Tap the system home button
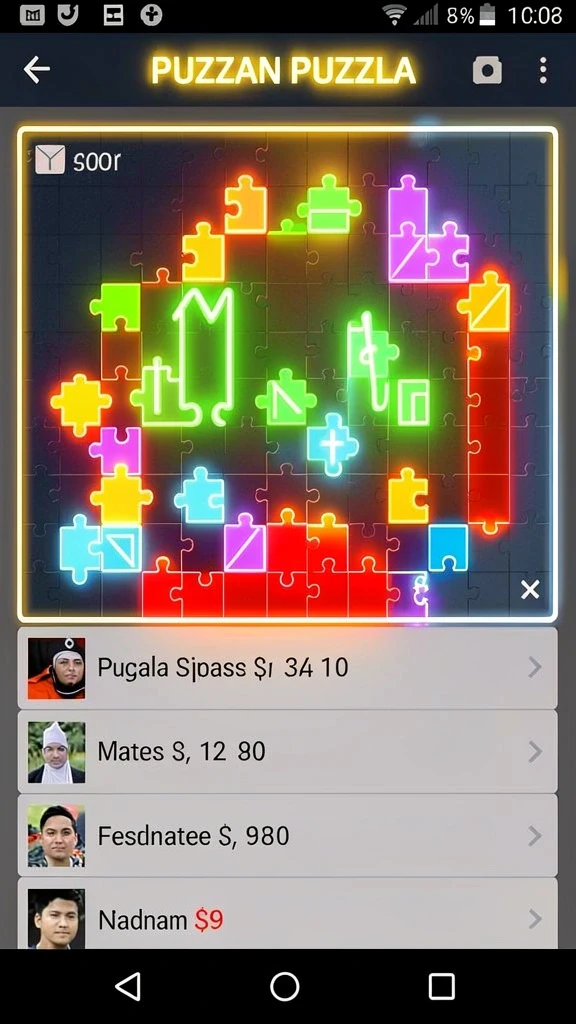Viewport: 576px width, 1024px height. coord(285,986)
